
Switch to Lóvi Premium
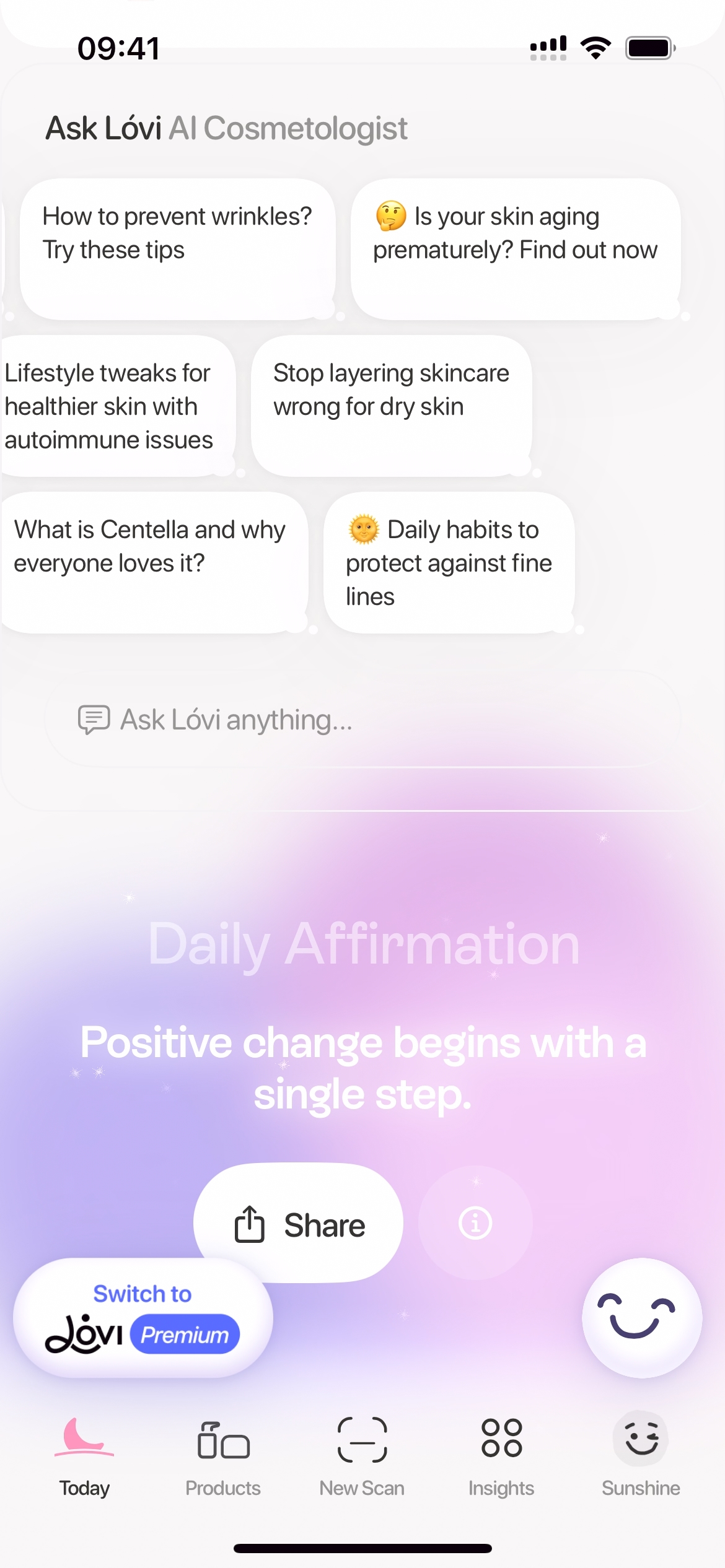click(x=143, y=1318)
